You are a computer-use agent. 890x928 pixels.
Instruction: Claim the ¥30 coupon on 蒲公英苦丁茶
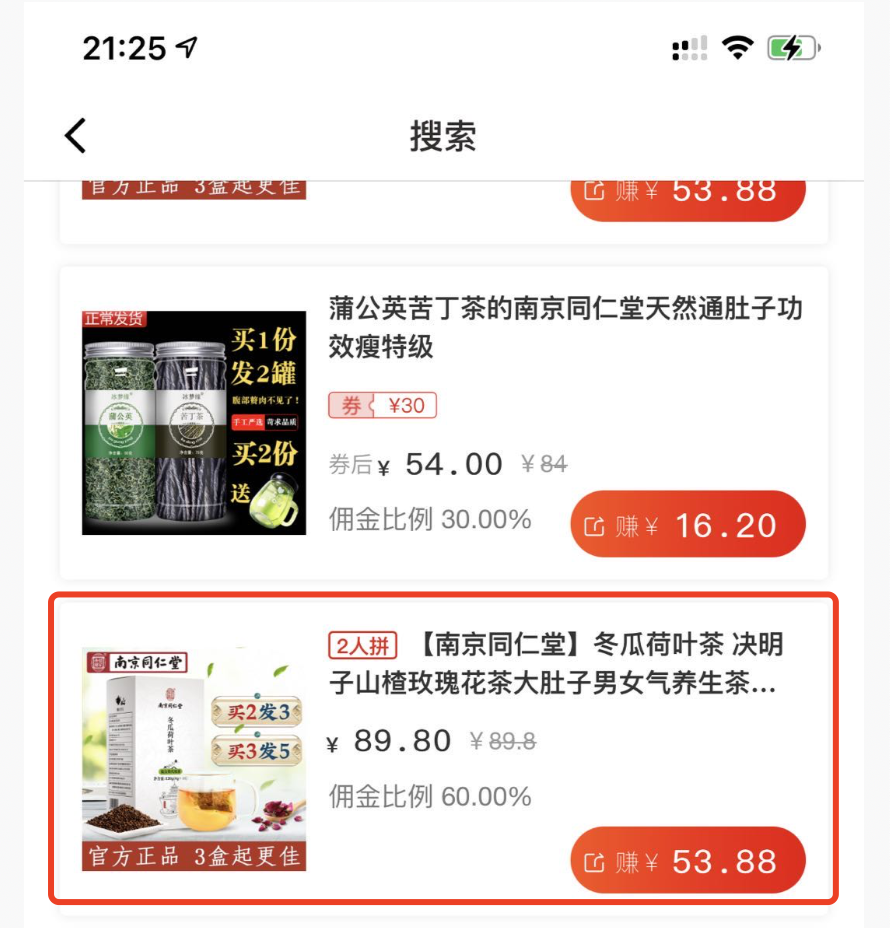[x=383, y=405]
